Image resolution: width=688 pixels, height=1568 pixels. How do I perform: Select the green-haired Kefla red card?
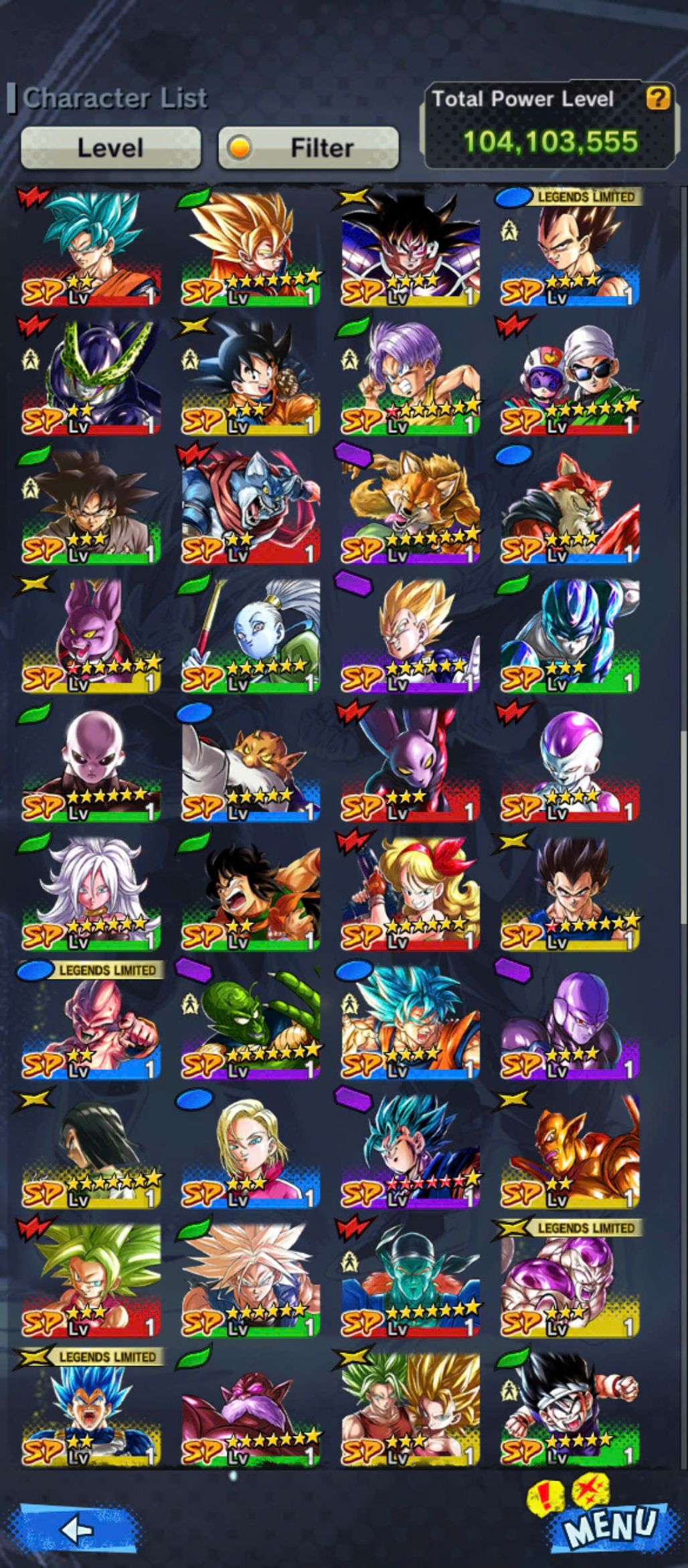90,1279
